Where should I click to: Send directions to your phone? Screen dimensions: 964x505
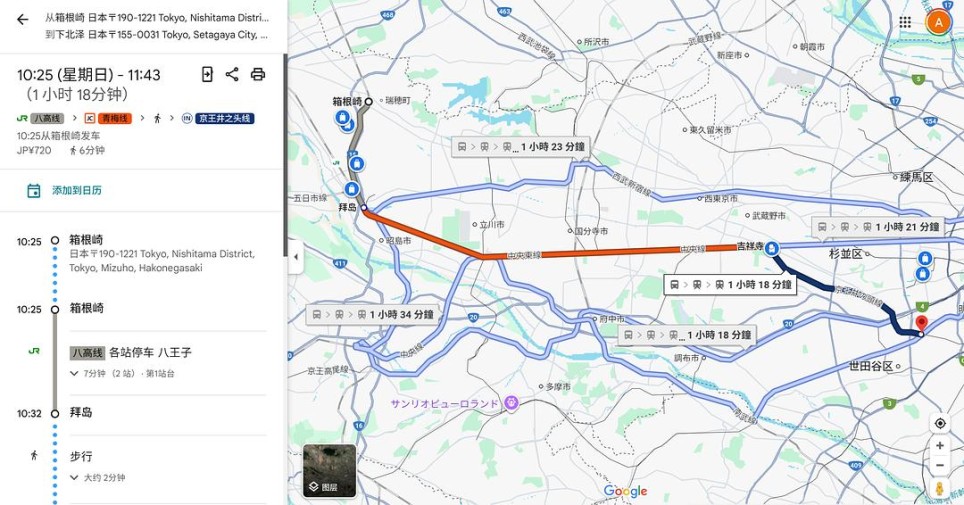point(207,74)
